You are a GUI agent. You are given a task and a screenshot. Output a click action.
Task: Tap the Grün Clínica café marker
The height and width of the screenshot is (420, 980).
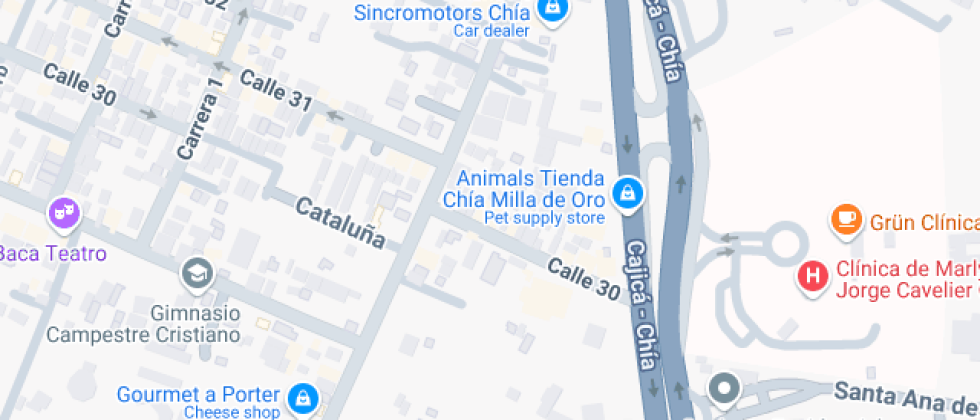[847, 217]
